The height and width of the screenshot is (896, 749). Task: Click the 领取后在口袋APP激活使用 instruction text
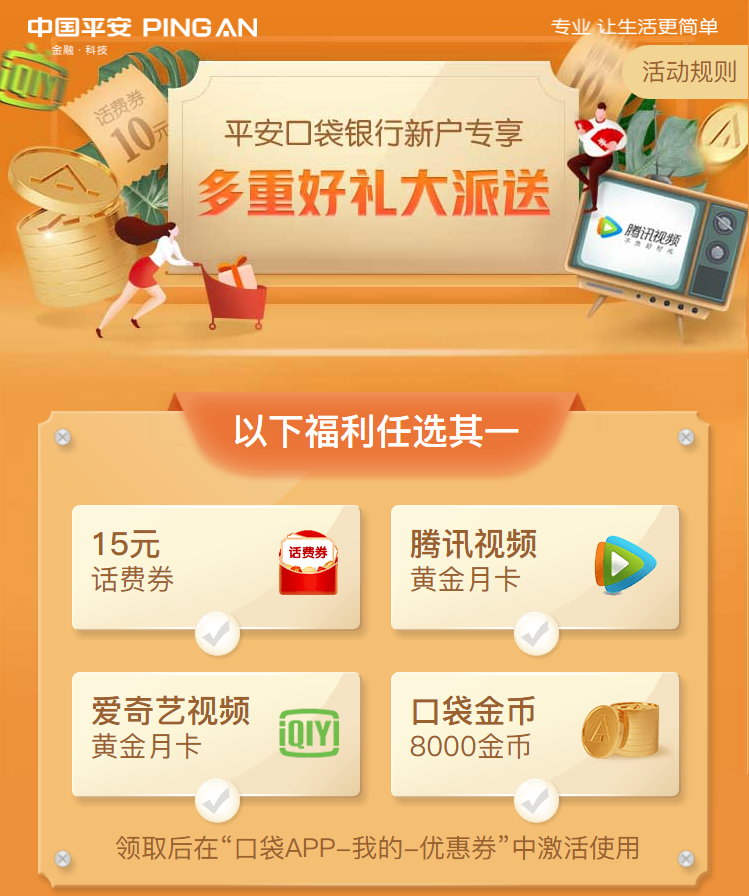(x=374, y=844)
